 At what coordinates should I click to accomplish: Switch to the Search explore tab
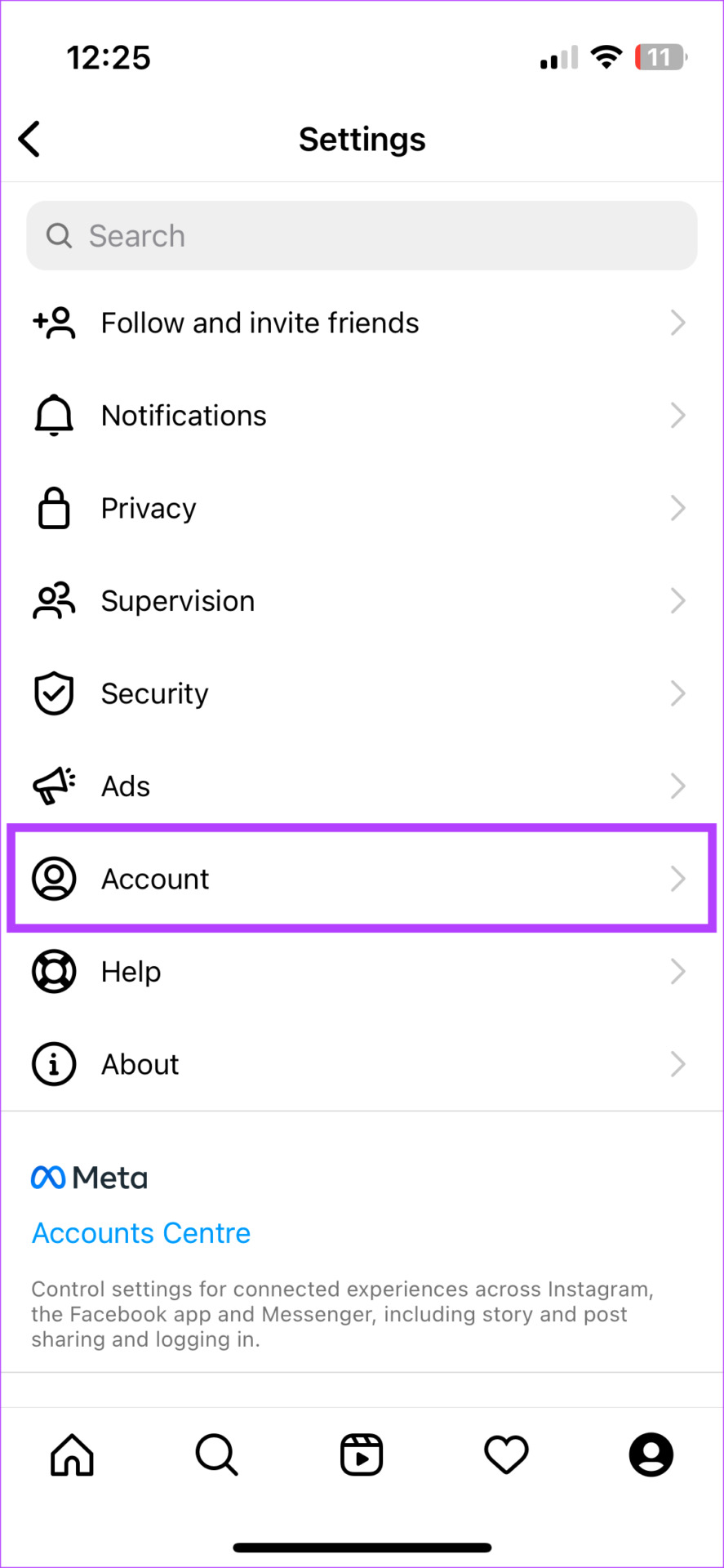click(217, 1454)
